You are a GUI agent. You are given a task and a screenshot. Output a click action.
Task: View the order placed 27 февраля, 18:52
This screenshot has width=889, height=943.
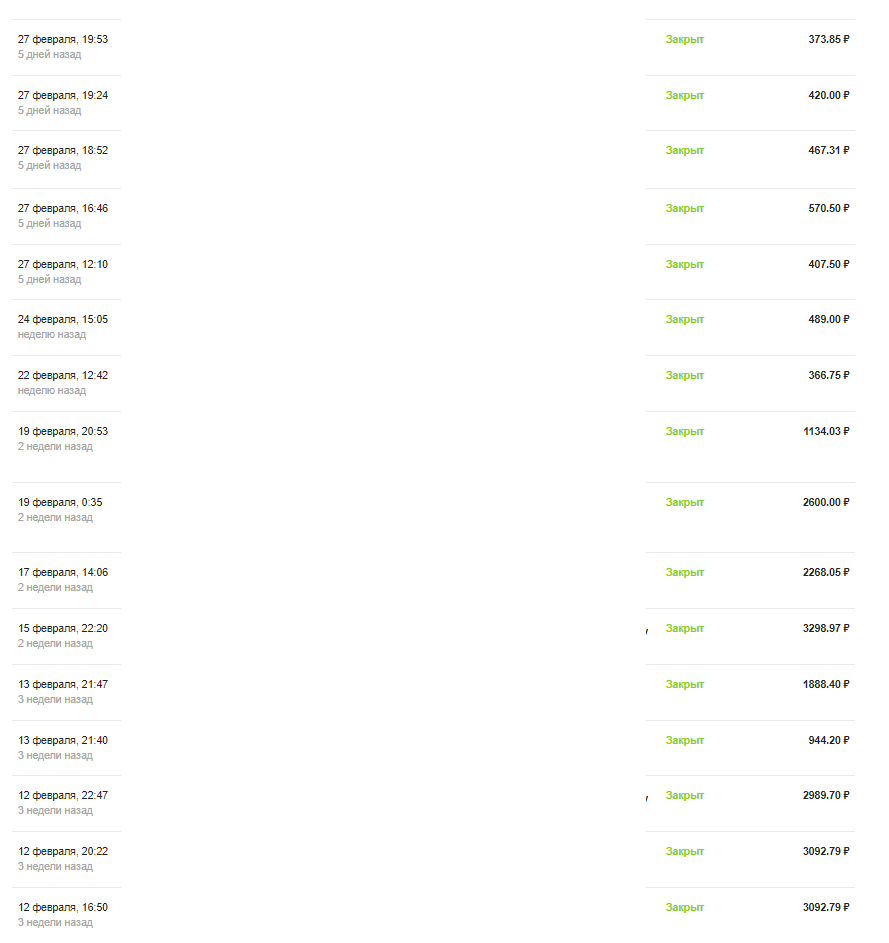pos(62,151)
